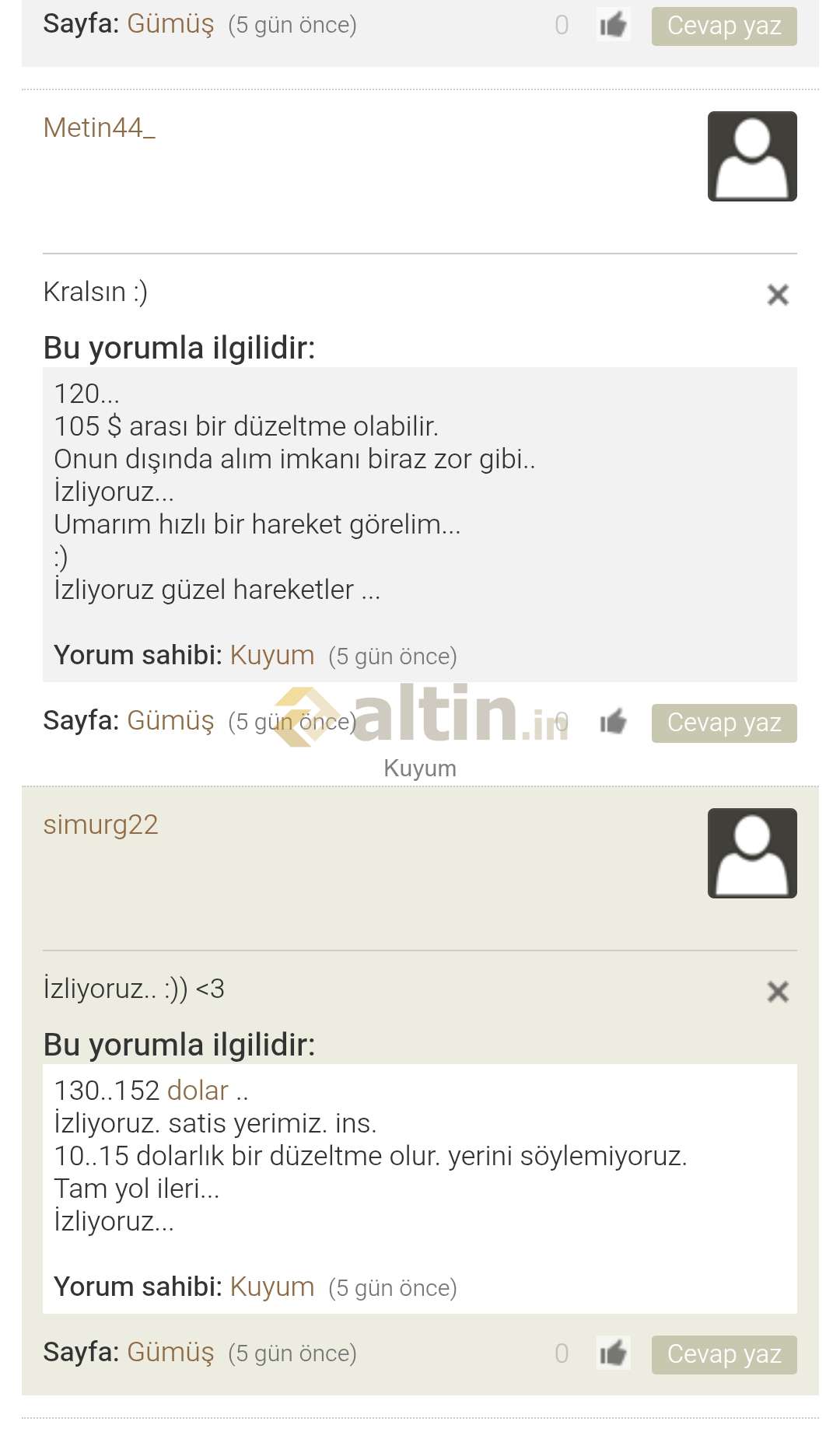
Task: Open Kuyum link in simurg22's quoted comment
Action: 271,1287
